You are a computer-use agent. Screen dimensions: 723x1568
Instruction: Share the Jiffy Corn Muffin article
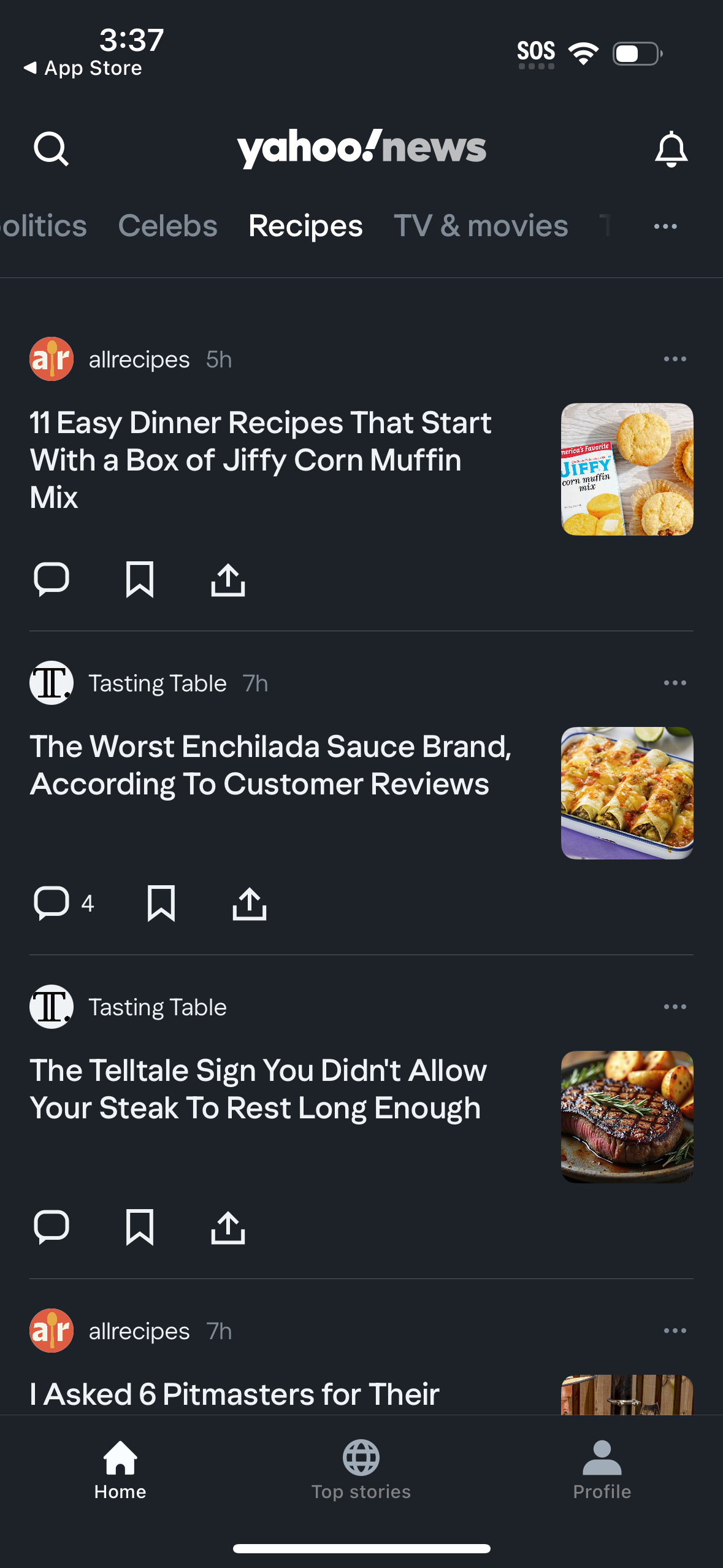click(x=228, y=579)
